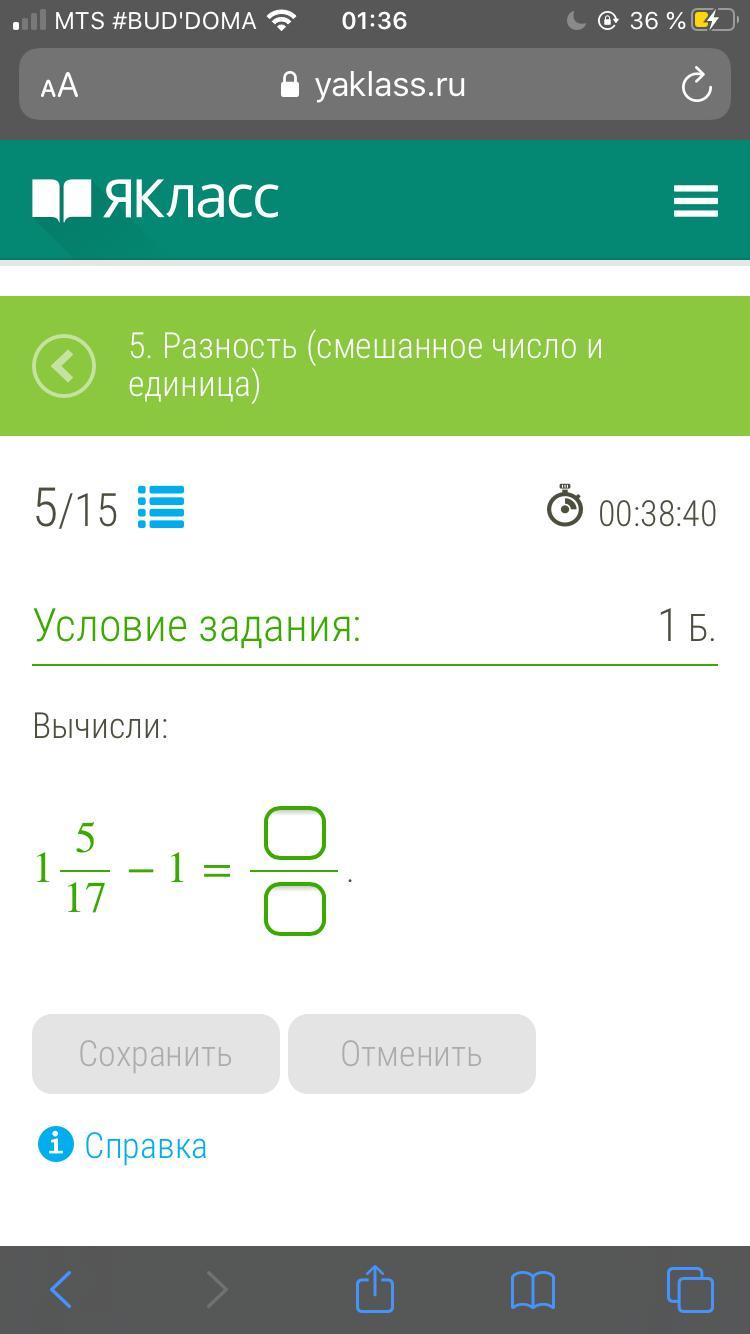Open Safari bookmarks
Viewport: 750px width, 1334px height.
532,1289
